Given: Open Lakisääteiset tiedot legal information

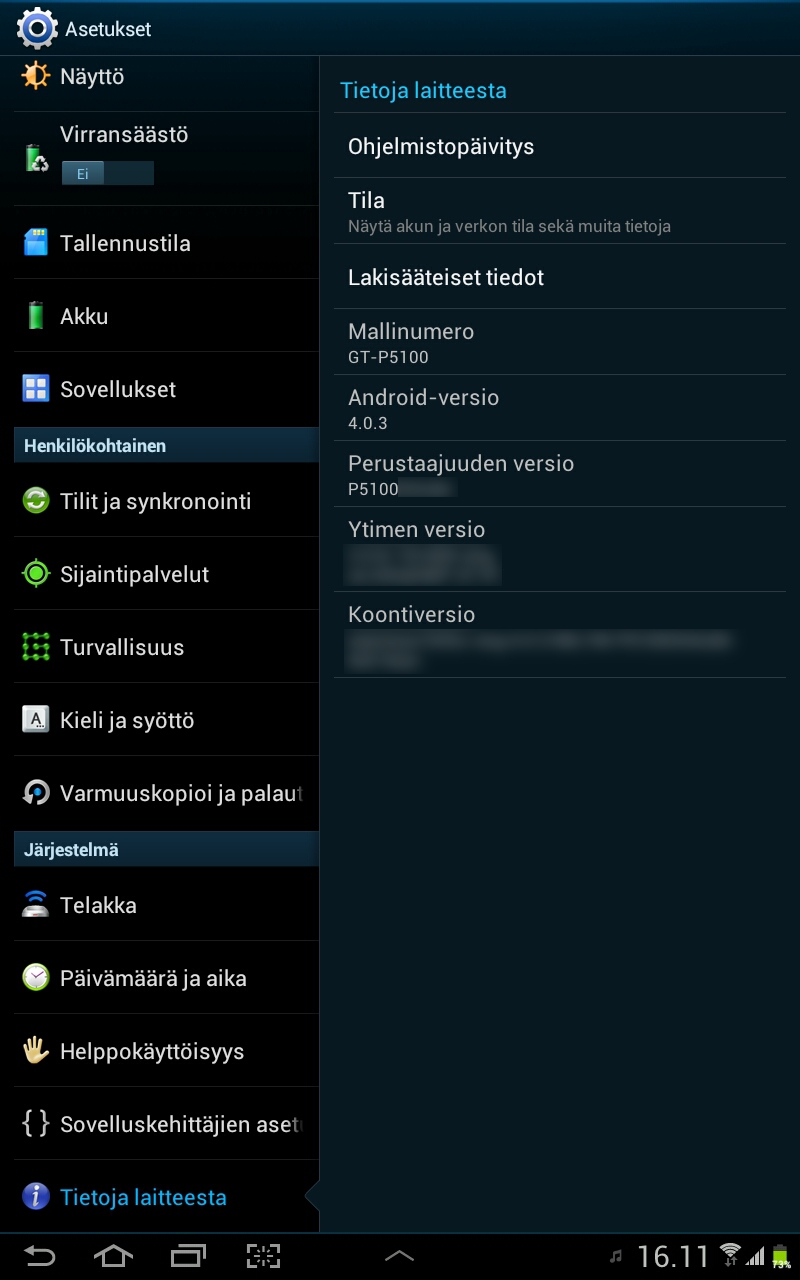Looking at the screenshot, I should [560, 277].
